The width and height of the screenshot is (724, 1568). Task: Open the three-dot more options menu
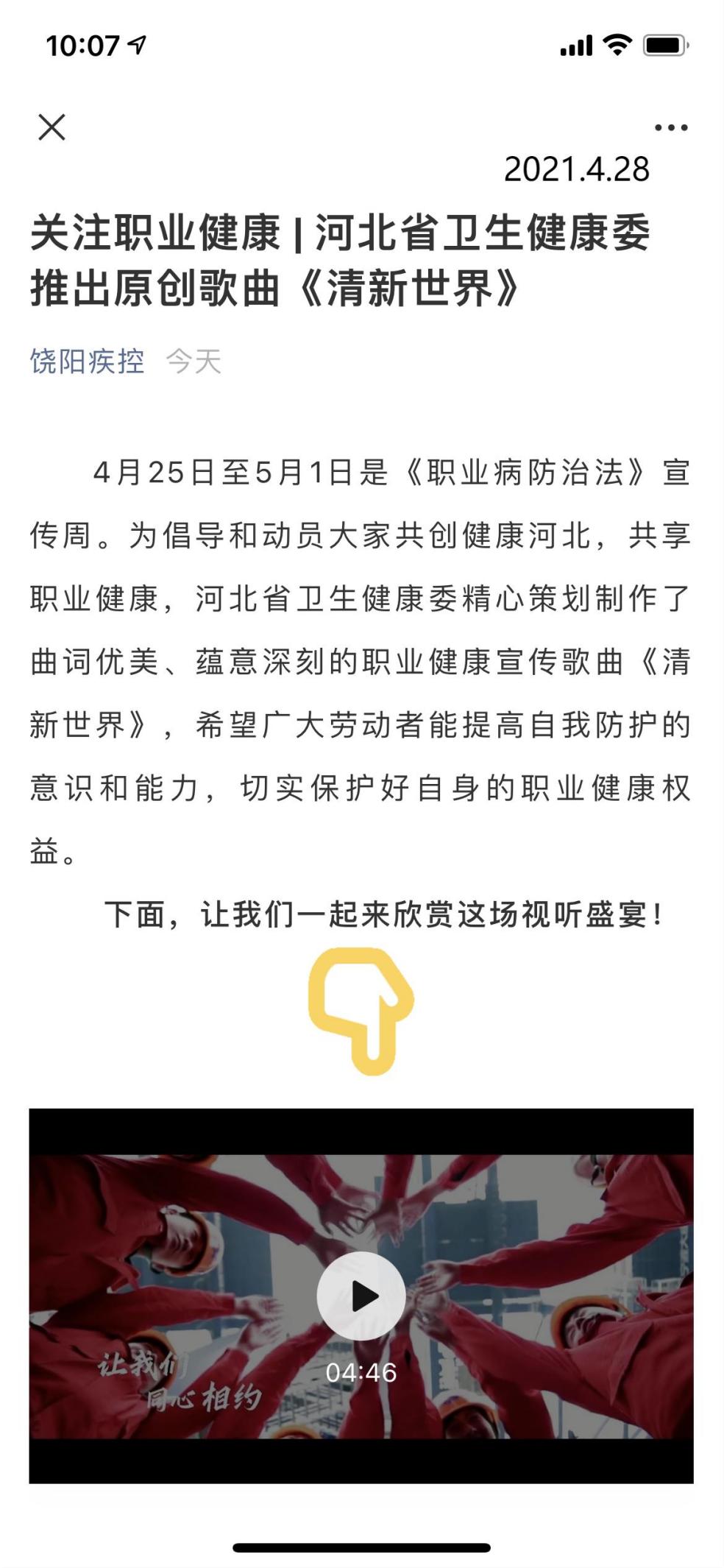[x=670, y=128]
